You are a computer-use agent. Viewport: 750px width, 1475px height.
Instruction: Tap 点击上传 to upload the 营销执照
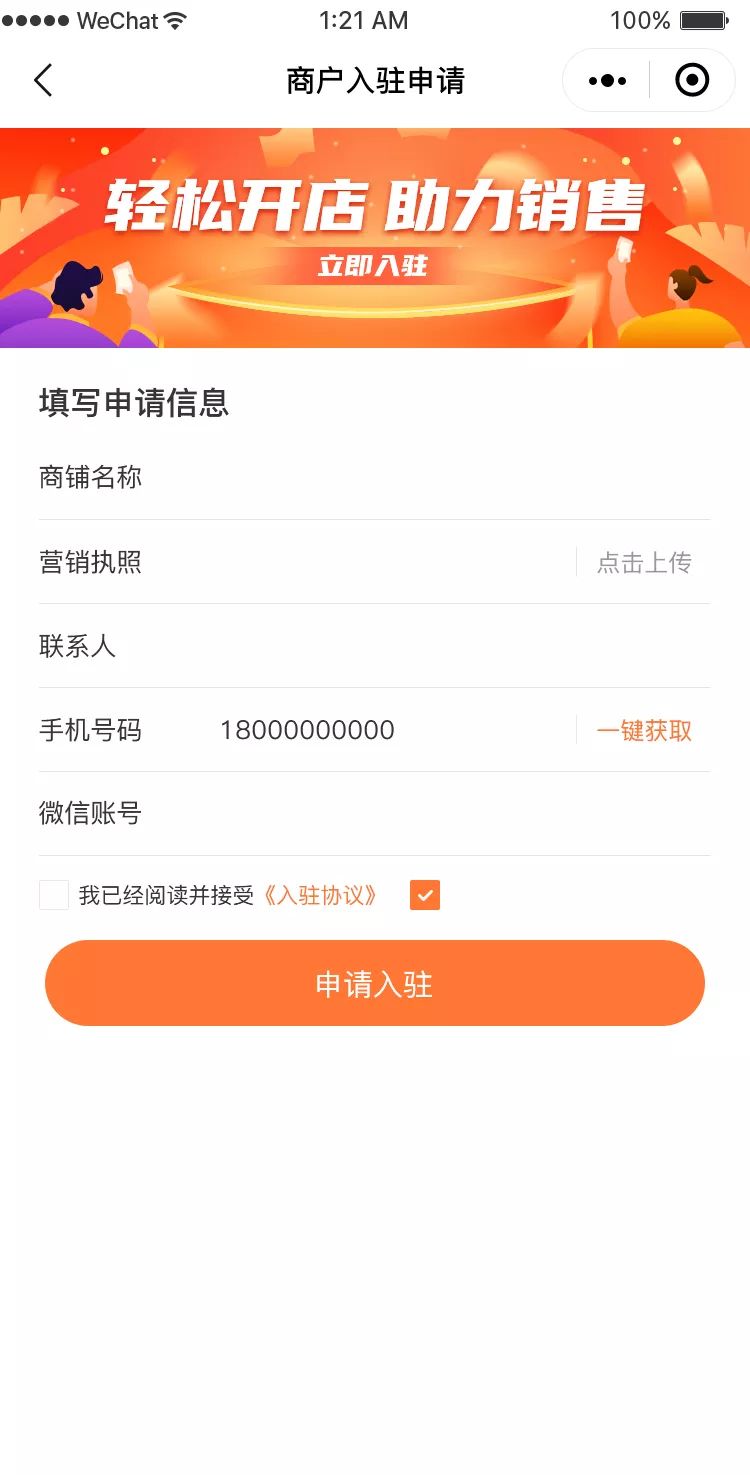[643, 563]
